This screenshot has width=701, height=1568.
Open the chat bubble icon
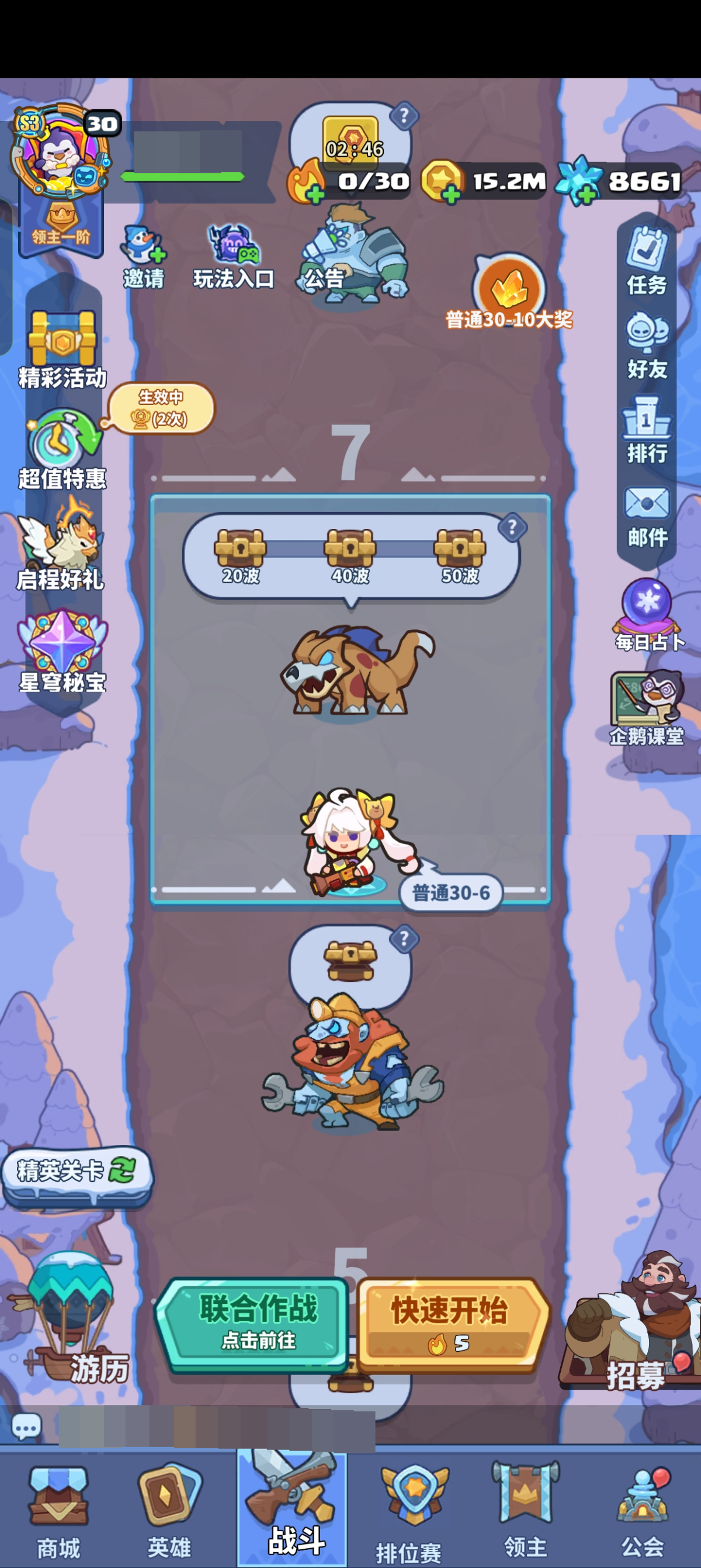click(x=26, y=1426)
